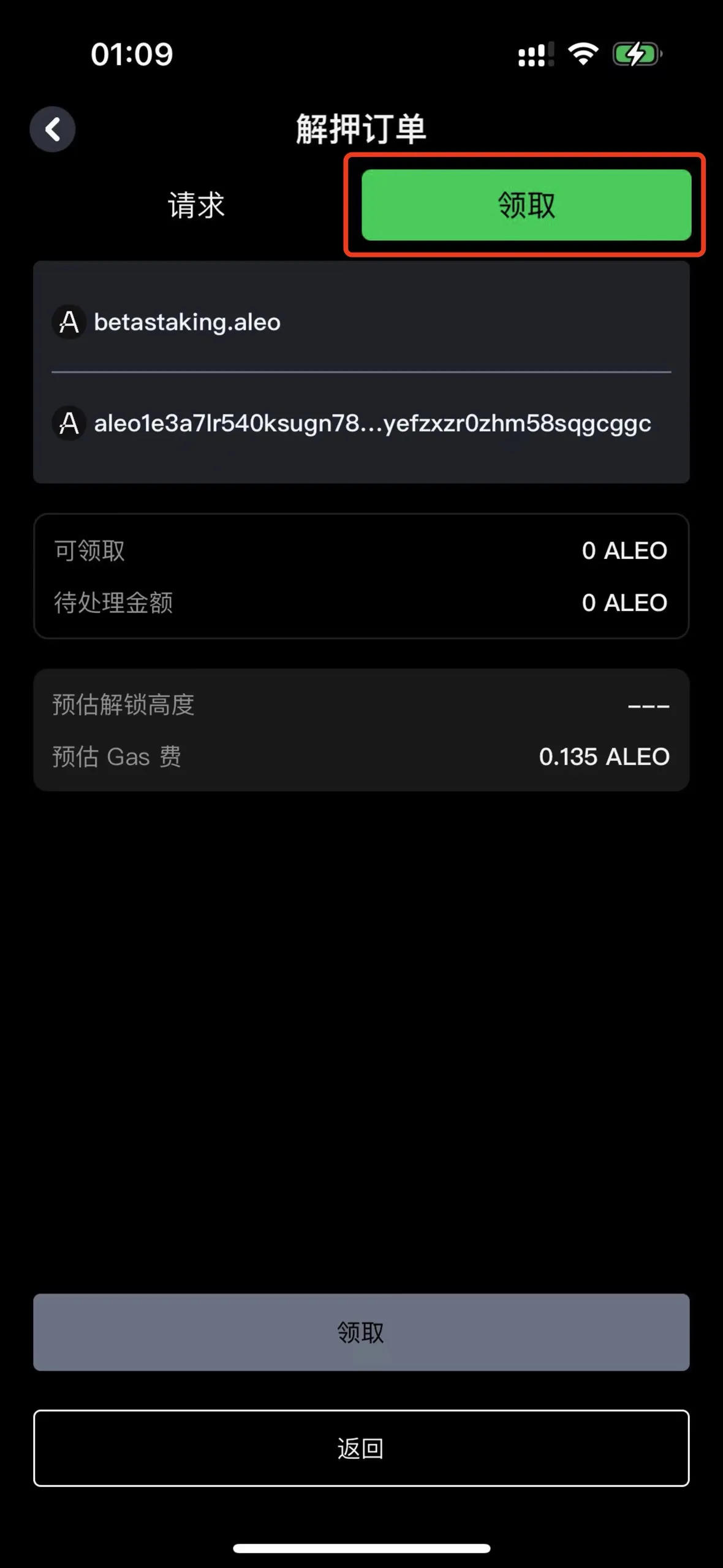Select the green 领取 tab

click(526, 205)
